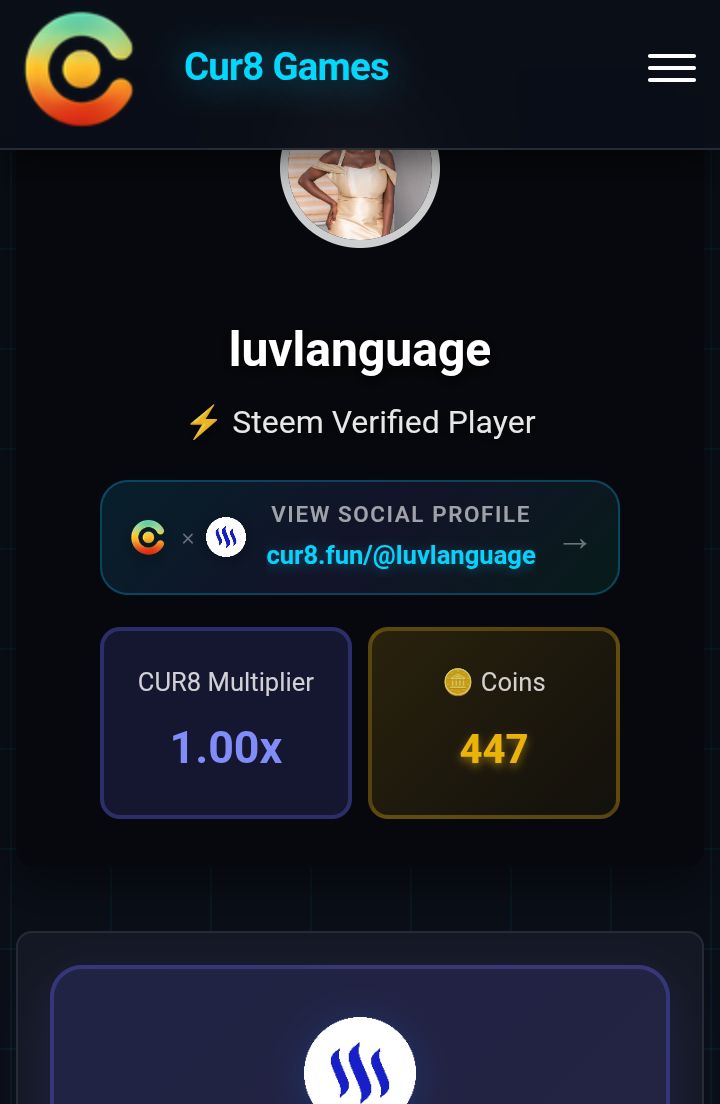The image size is (720, 1104).
Task: Open the Cur8 Games title link
Action: tap(286, 67)
